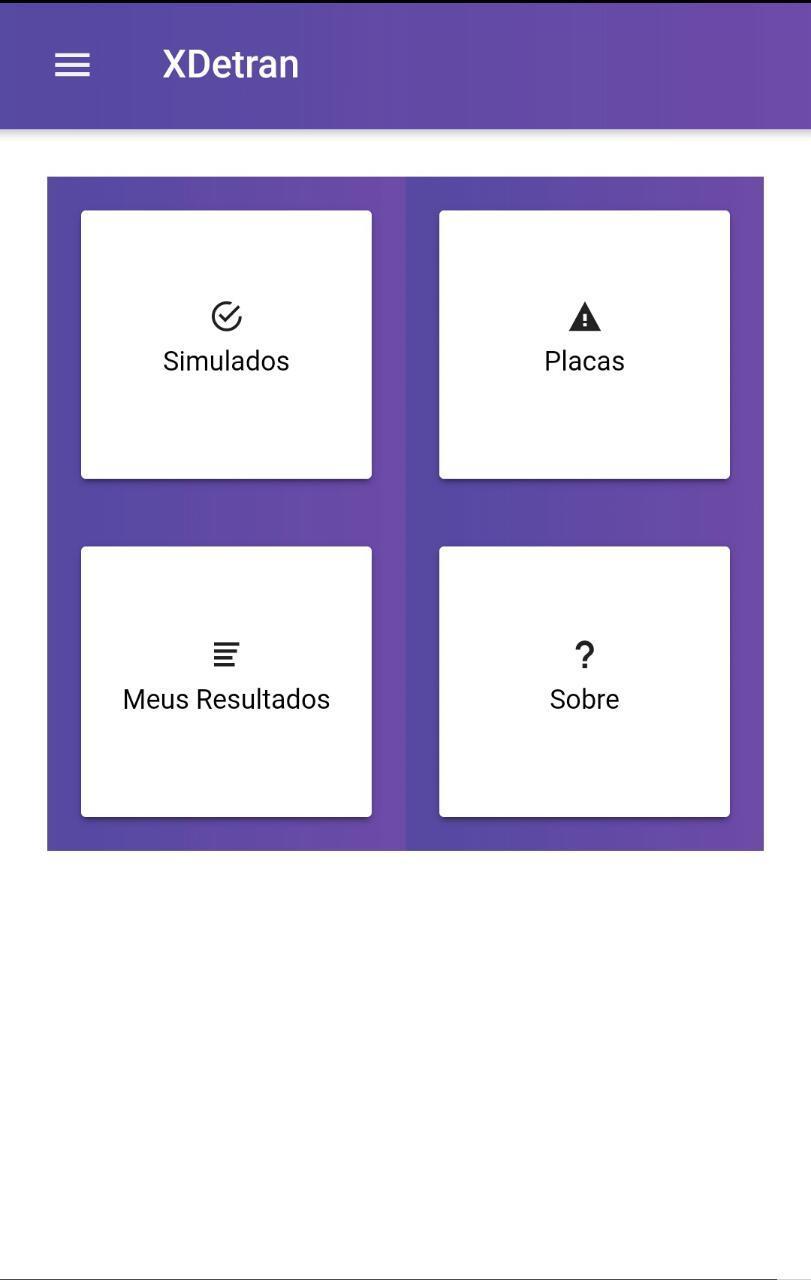Screen dimensions: 811x1280
Task: Open the Sobre card
Action: point(584,681)
